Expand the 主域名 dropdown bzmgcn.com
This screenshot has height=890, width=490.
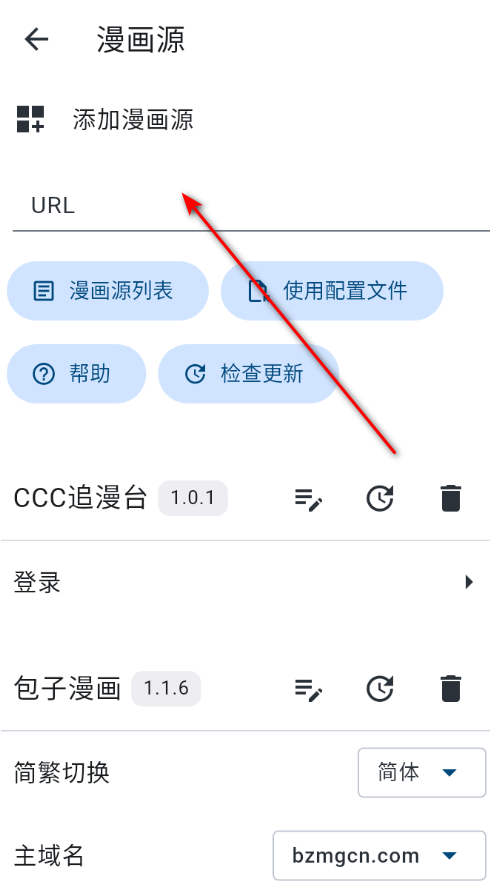379,855
